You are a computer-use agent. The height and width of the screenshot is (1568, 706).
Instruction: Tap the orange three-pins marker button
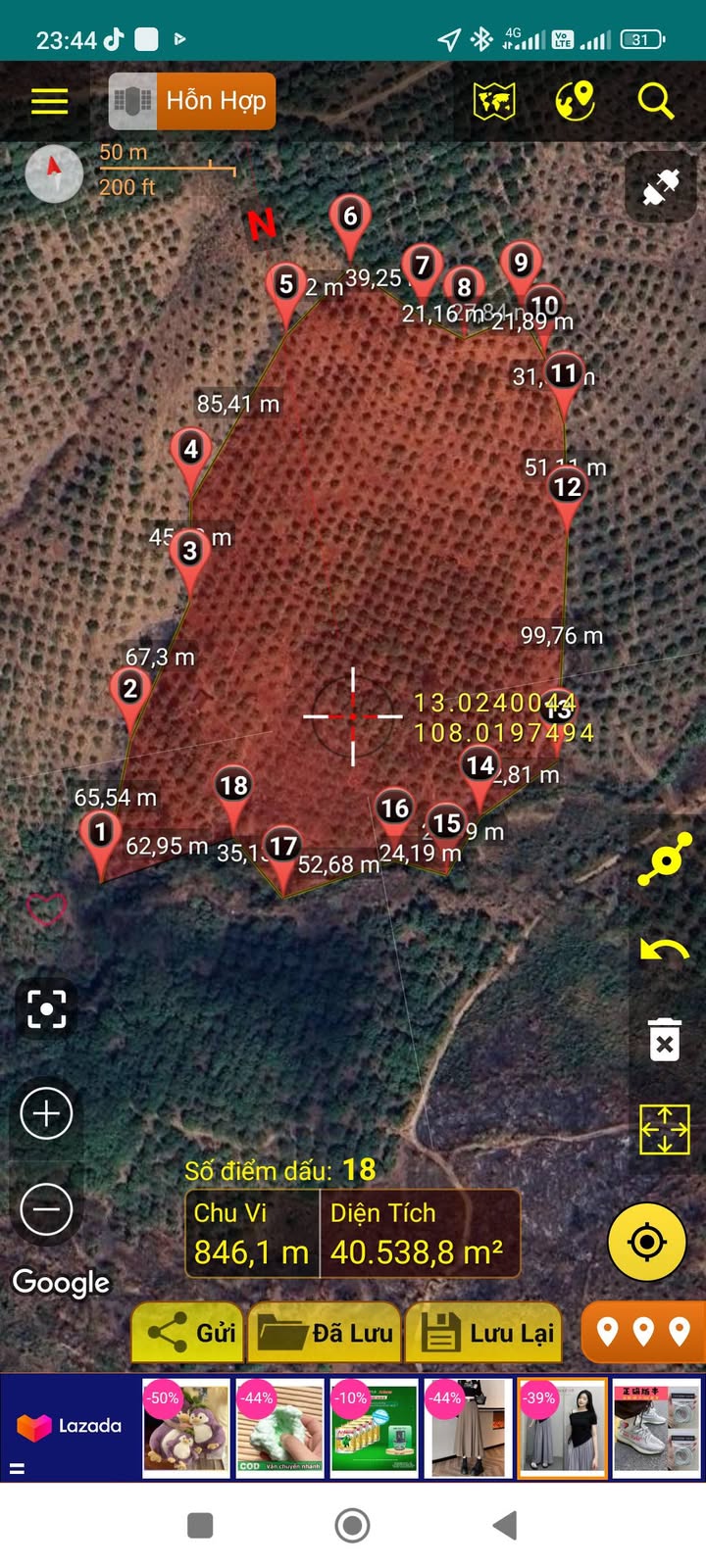[x=643, y=1332]
